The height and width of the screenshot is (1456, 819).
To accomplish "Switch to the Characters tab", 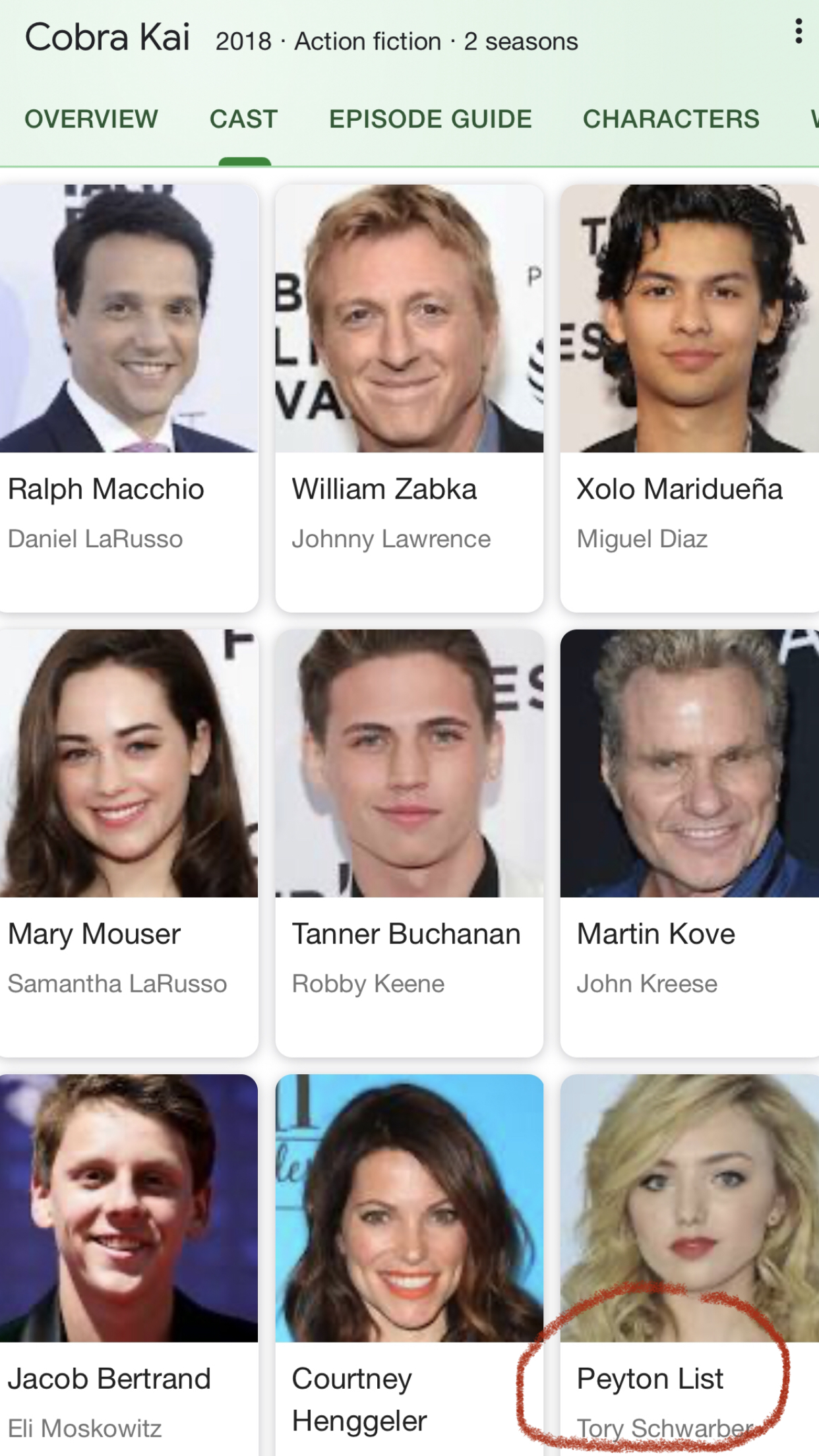I will click(x=671, y=119).
